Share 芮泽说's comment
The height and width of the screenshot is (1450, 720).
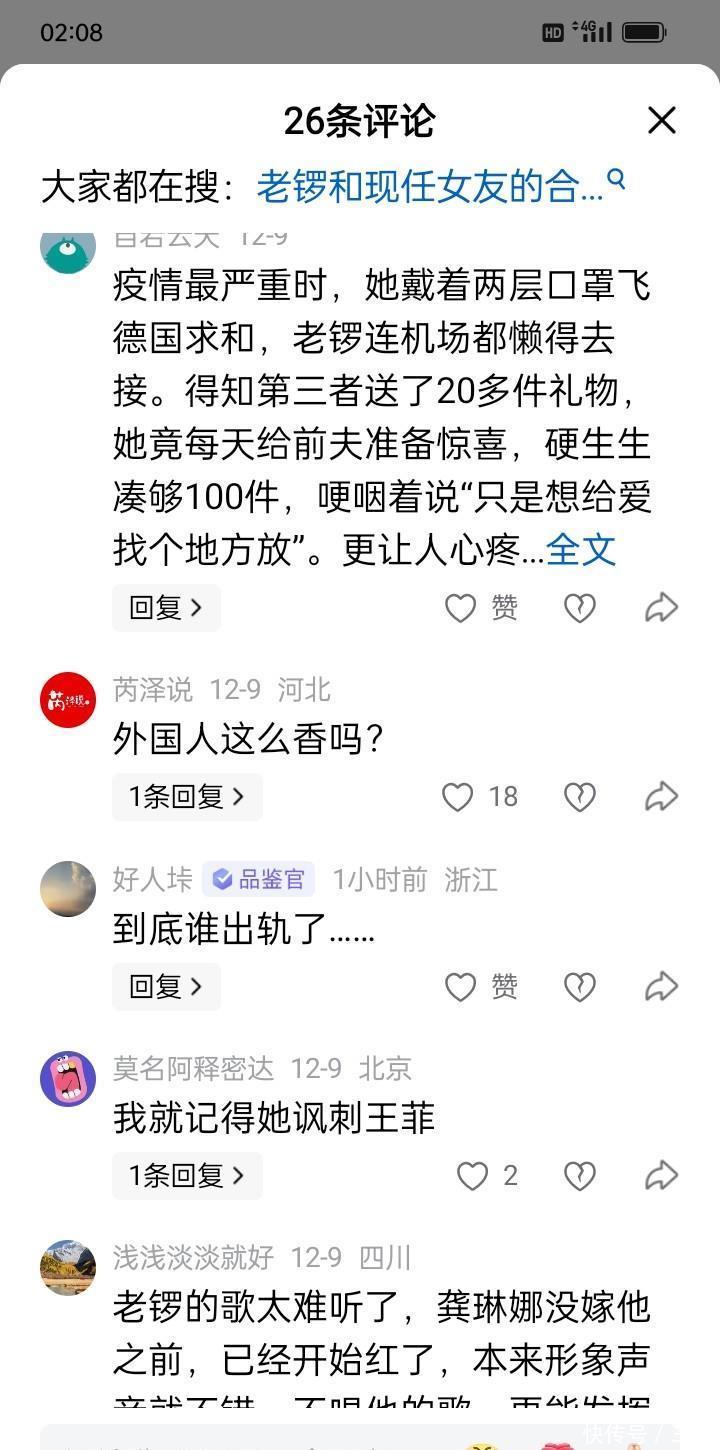661,797
